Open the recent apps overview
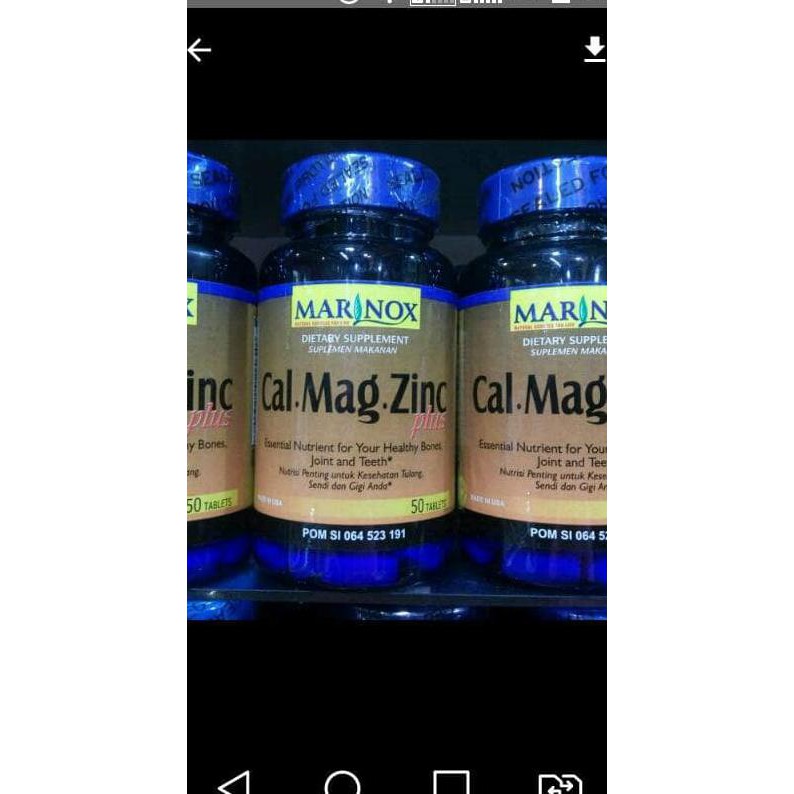 click(x=451, y=782)
